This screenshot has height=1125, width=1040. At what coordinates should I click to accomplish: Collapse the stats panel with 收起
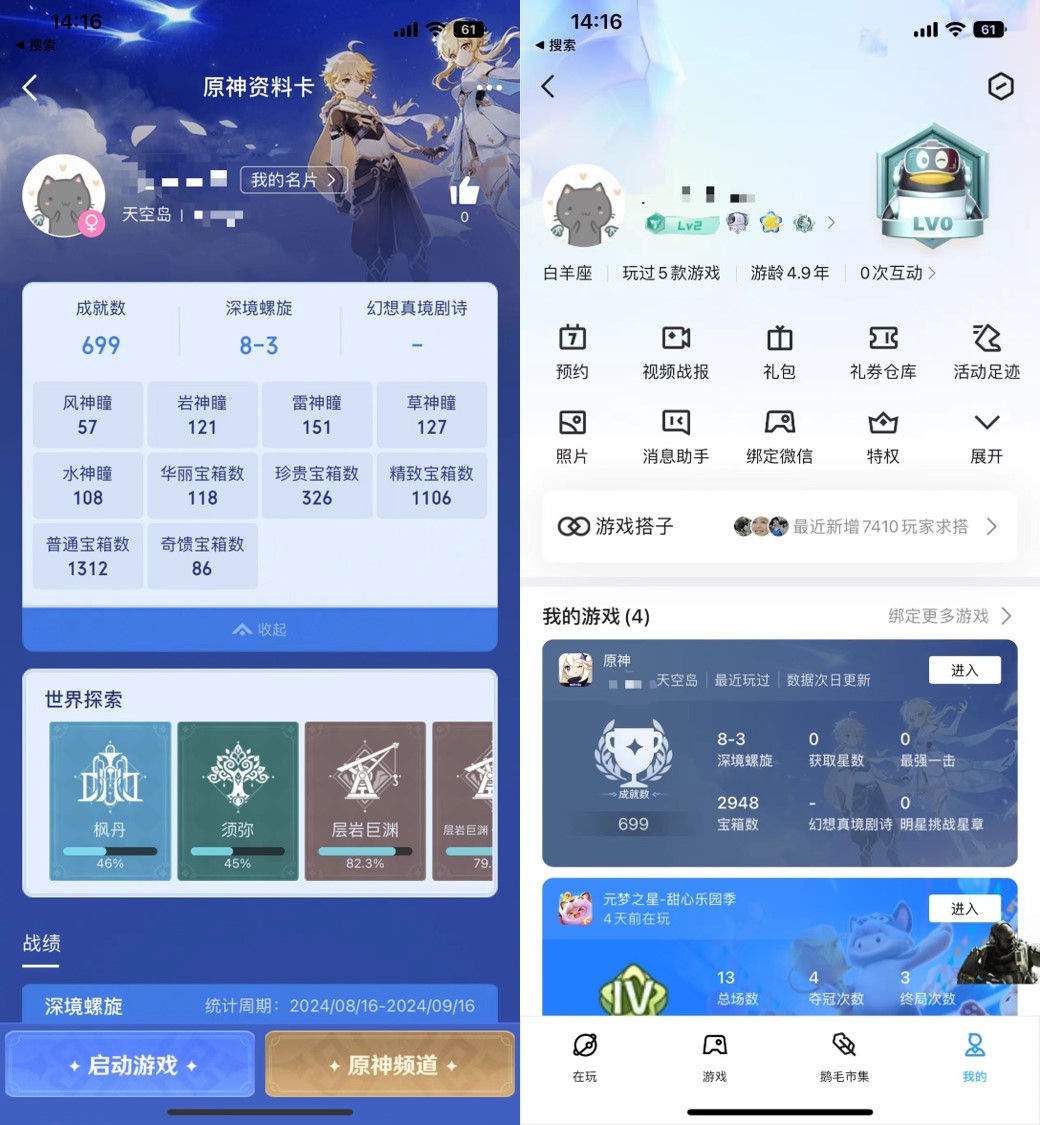(260, 629)
